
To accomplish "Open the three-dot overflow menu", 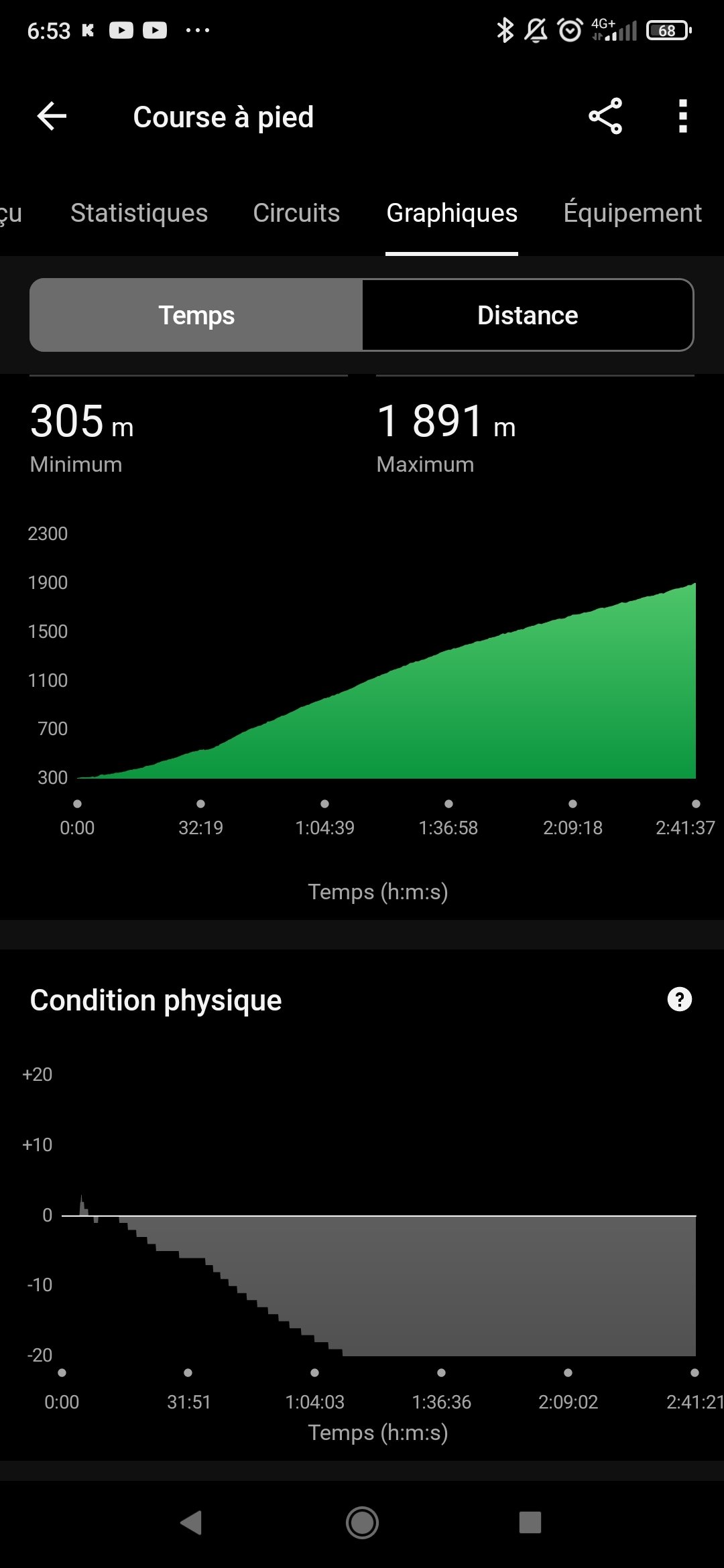I will click(682, 117).
